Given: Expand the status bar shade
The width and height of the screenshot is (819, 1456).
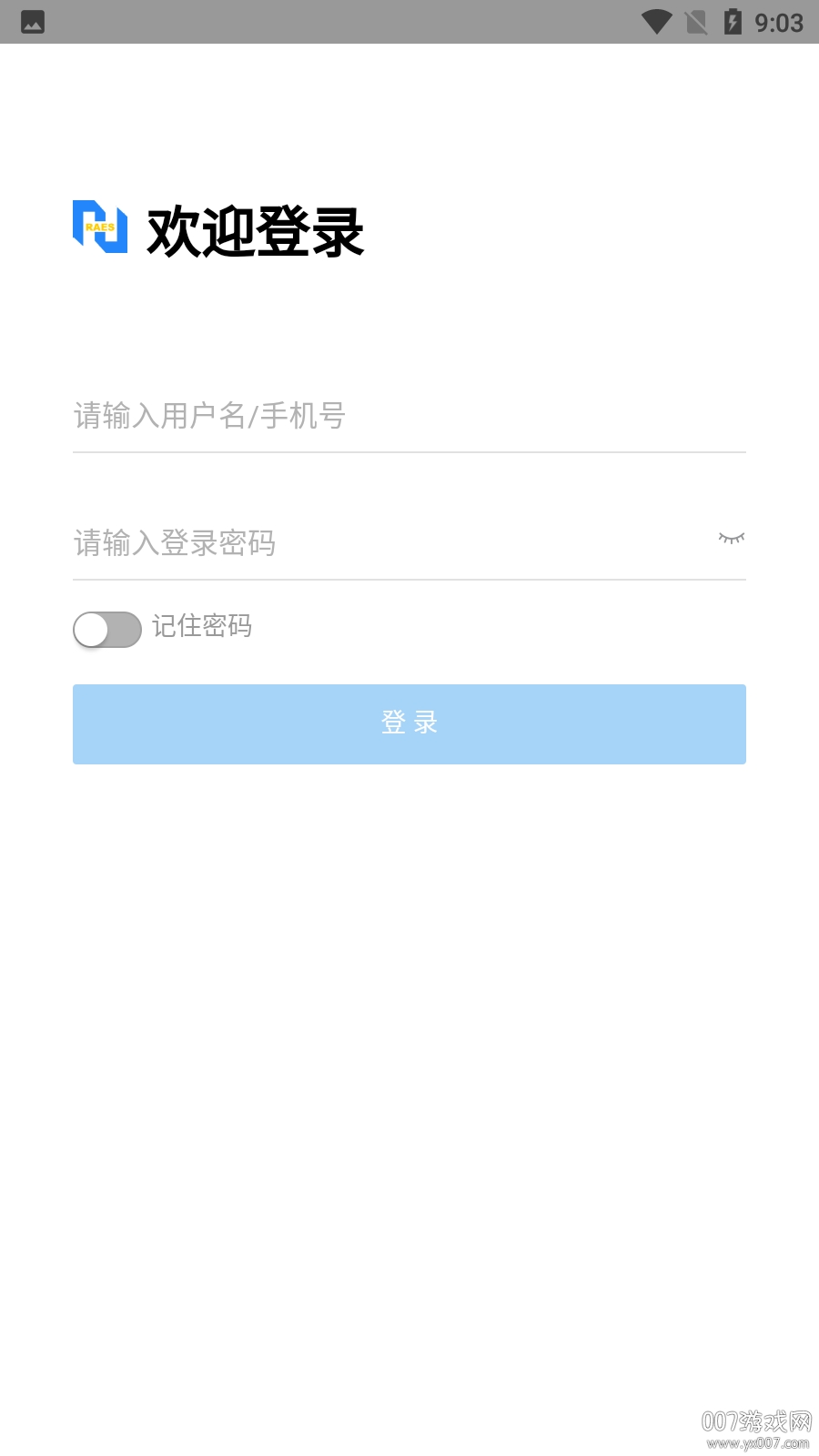Looking at the screenshot, I should click(x=409, y=23).
